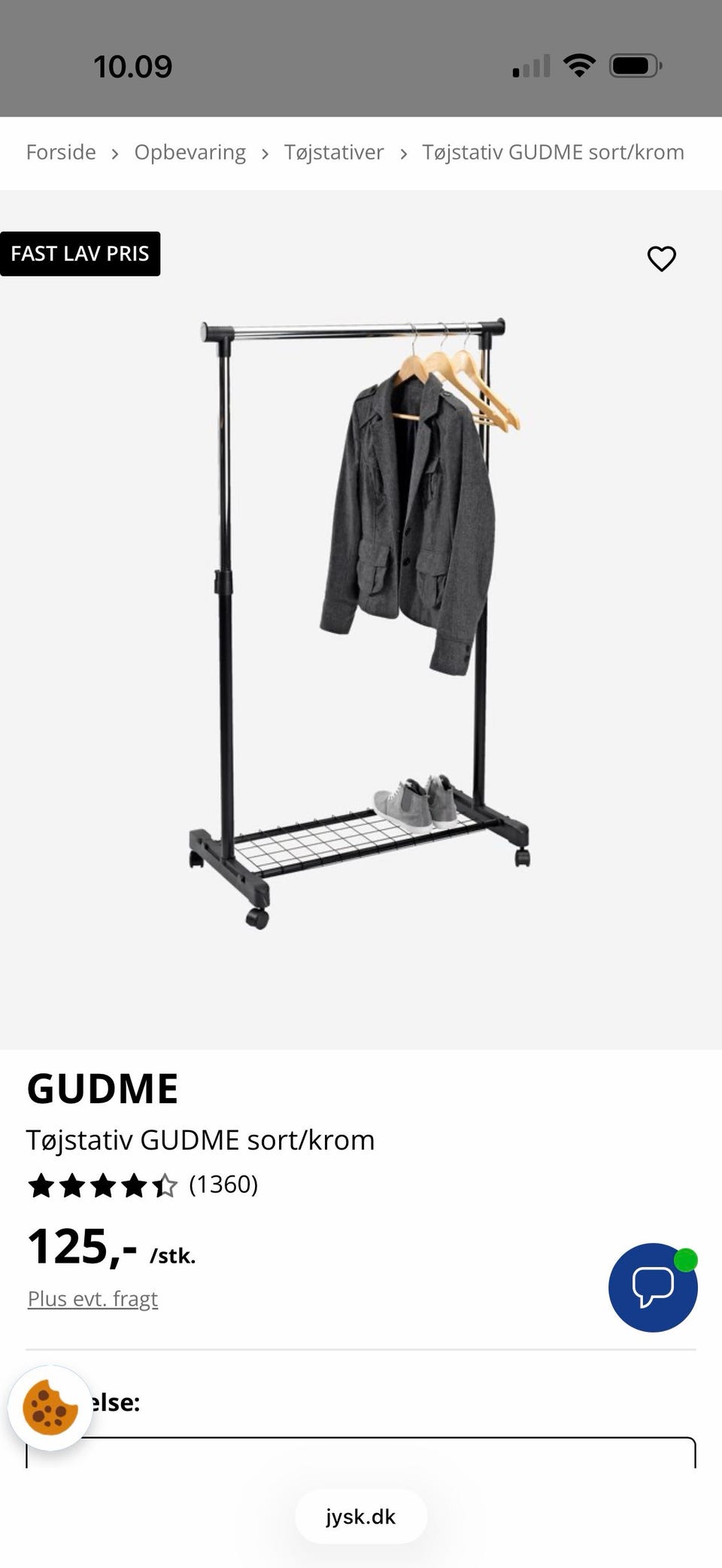Viewport: 722px width, 1568px height.
Task: Open the Opbevaring breadcrumb category
Action: point(190,151)
